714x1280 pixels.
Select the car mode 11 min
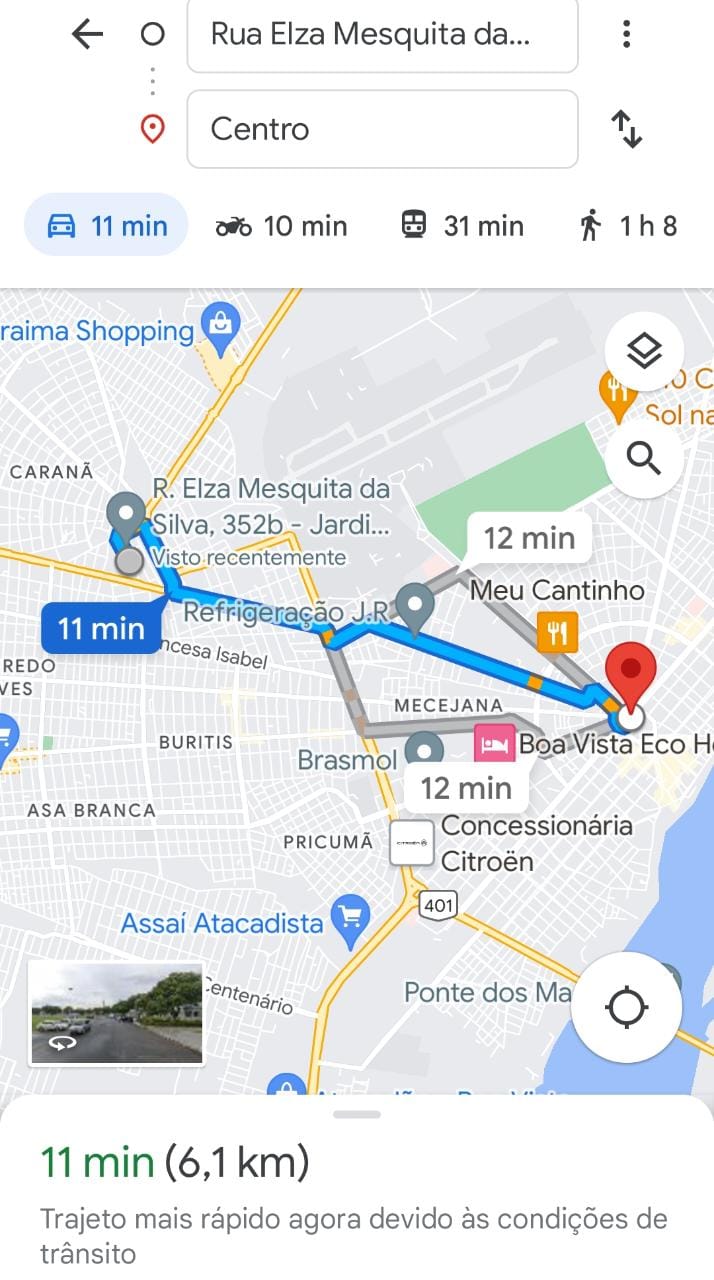tap(106, 226)
